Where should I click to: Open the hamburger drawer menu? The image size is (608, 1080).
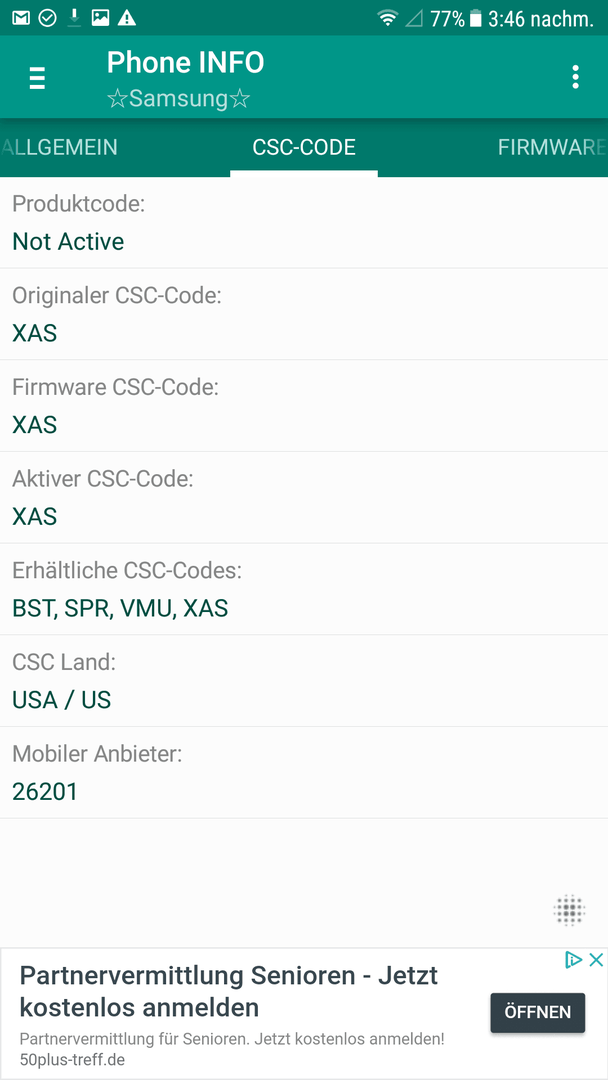[x=37, y=78]
